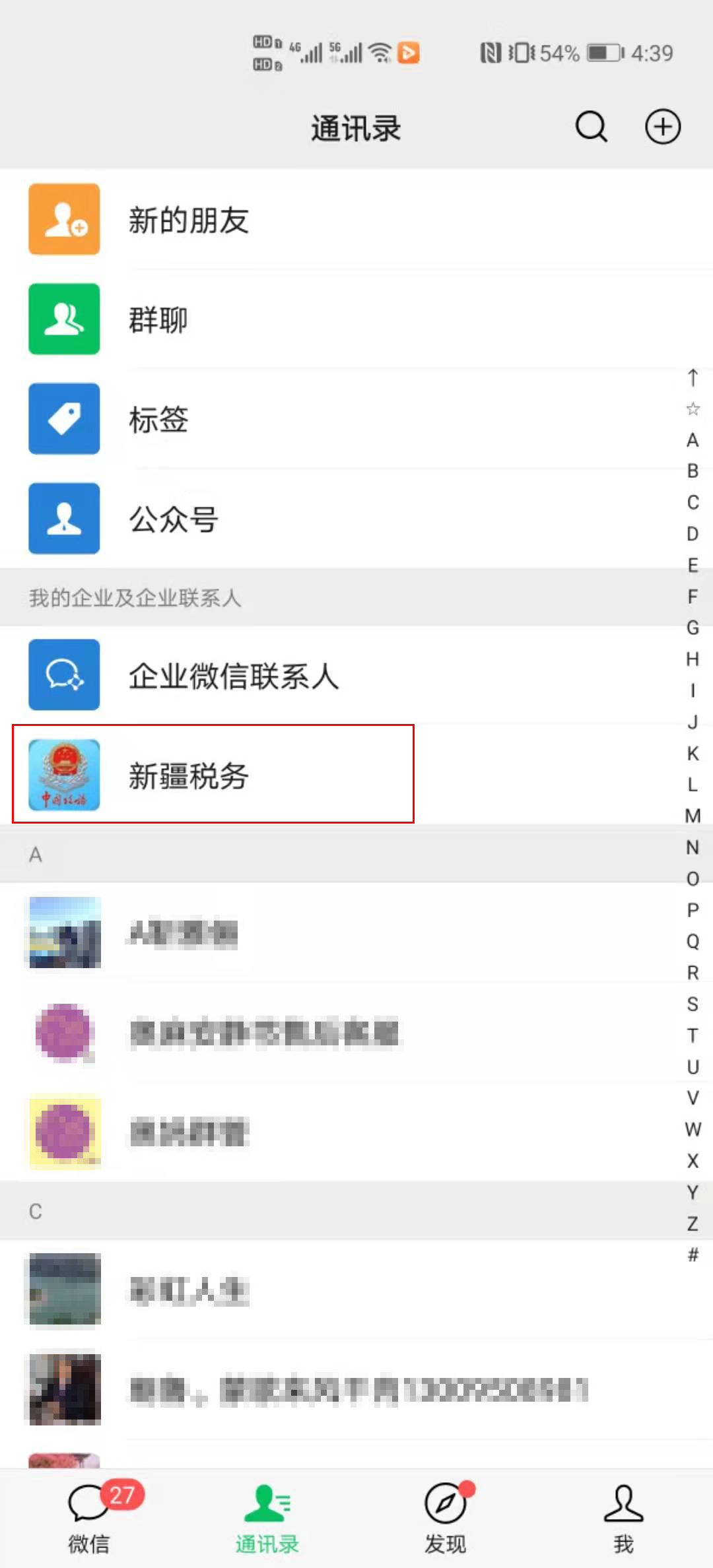The height and width of the screenshot is (1568, 713).
Task: Open the 标签 tags row
Action: tap(356, 419)
